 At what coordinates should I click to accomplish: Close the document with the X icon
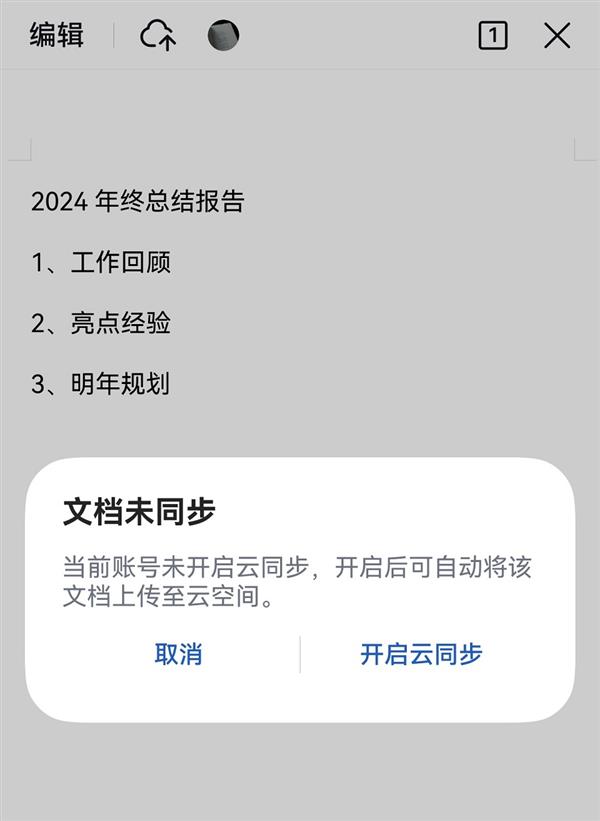point(557,36)
